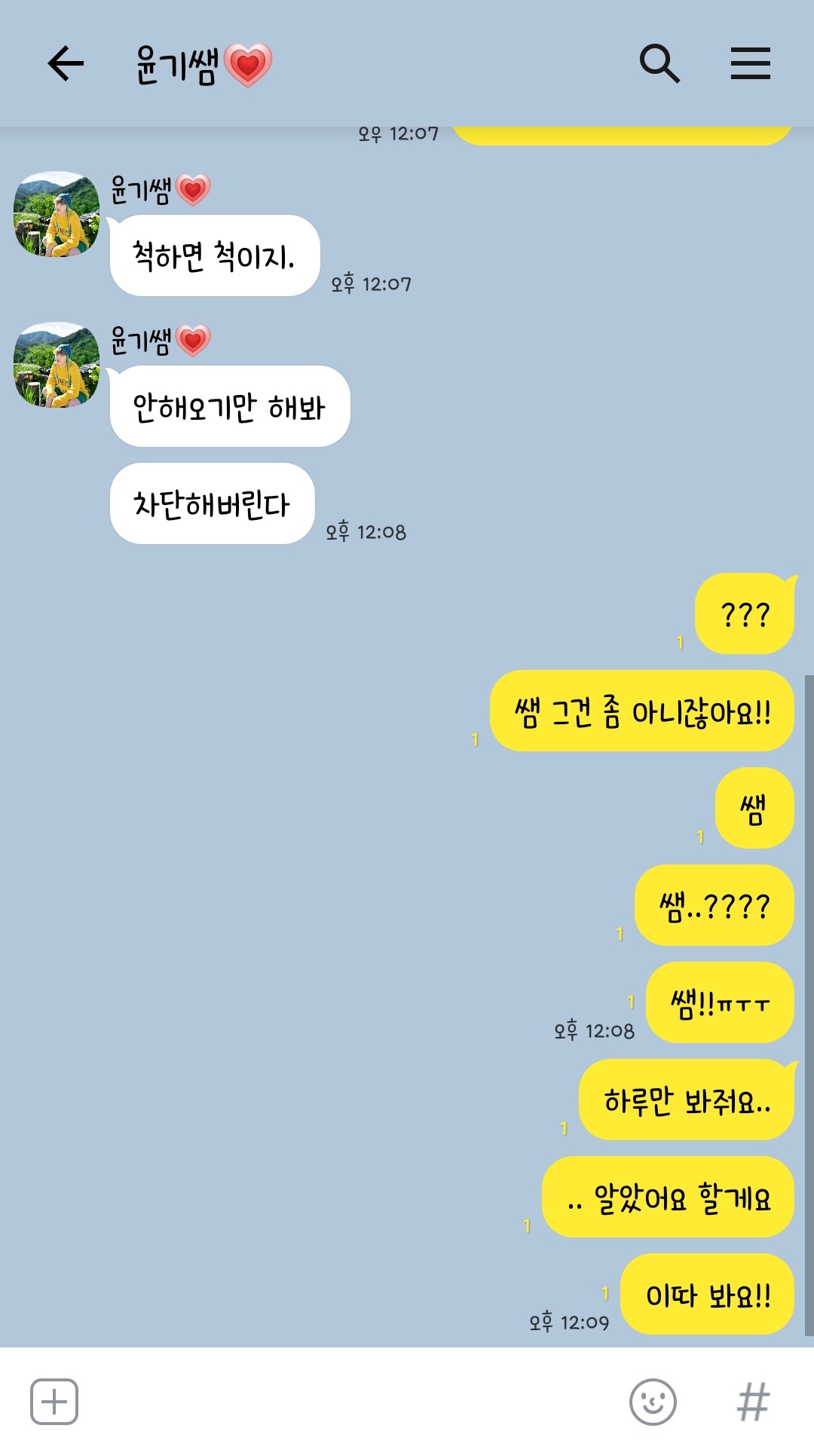Search within this chat conversation

click(659, 63)
